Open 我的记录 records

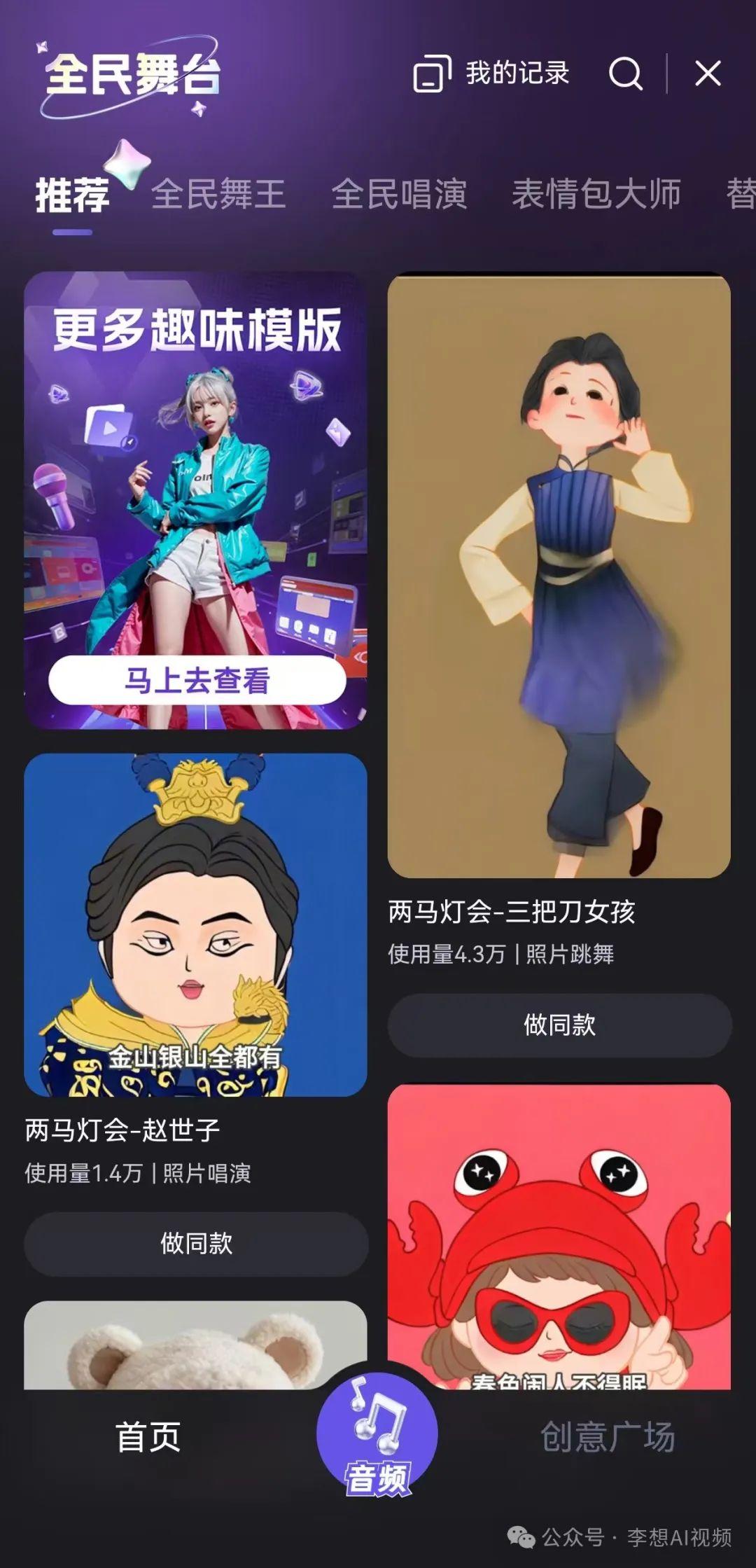pyautogui.click(x=491, y=74)
